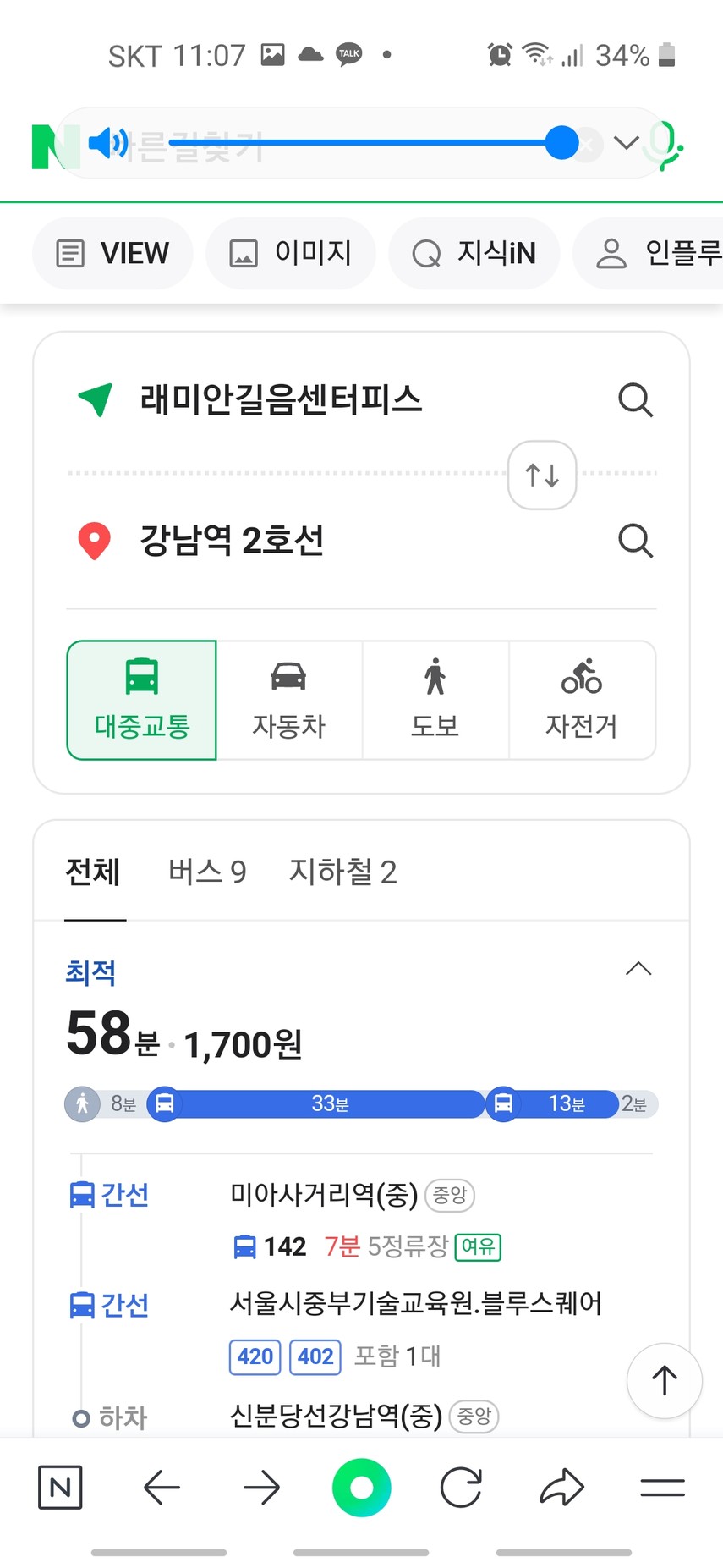The height and width of the screenshot is (1568, 723).
Task: Go back to the previous page
Action: tap(162, 1487)
